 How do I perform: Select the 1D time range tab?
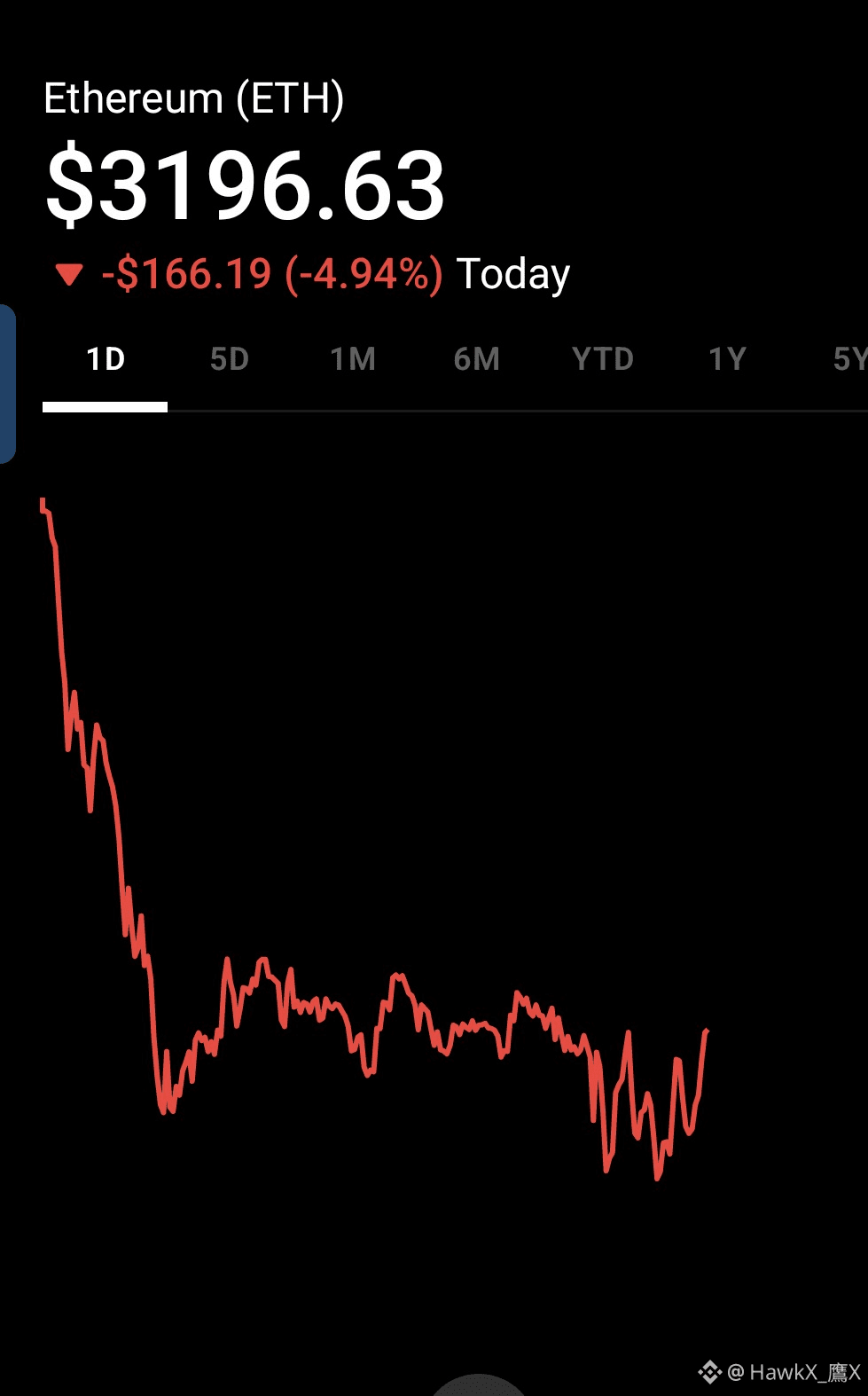coord(106,360)
